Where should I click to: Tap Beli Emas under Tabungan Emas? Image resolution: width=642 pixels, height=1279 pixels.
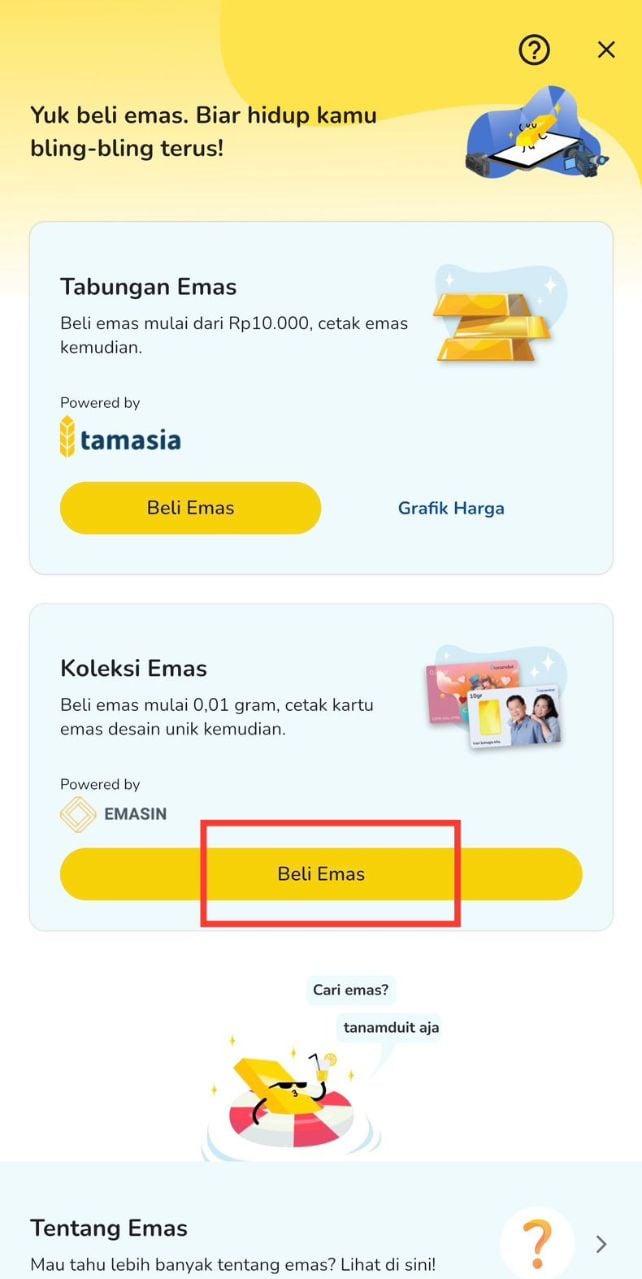click(x=190, y=508)
